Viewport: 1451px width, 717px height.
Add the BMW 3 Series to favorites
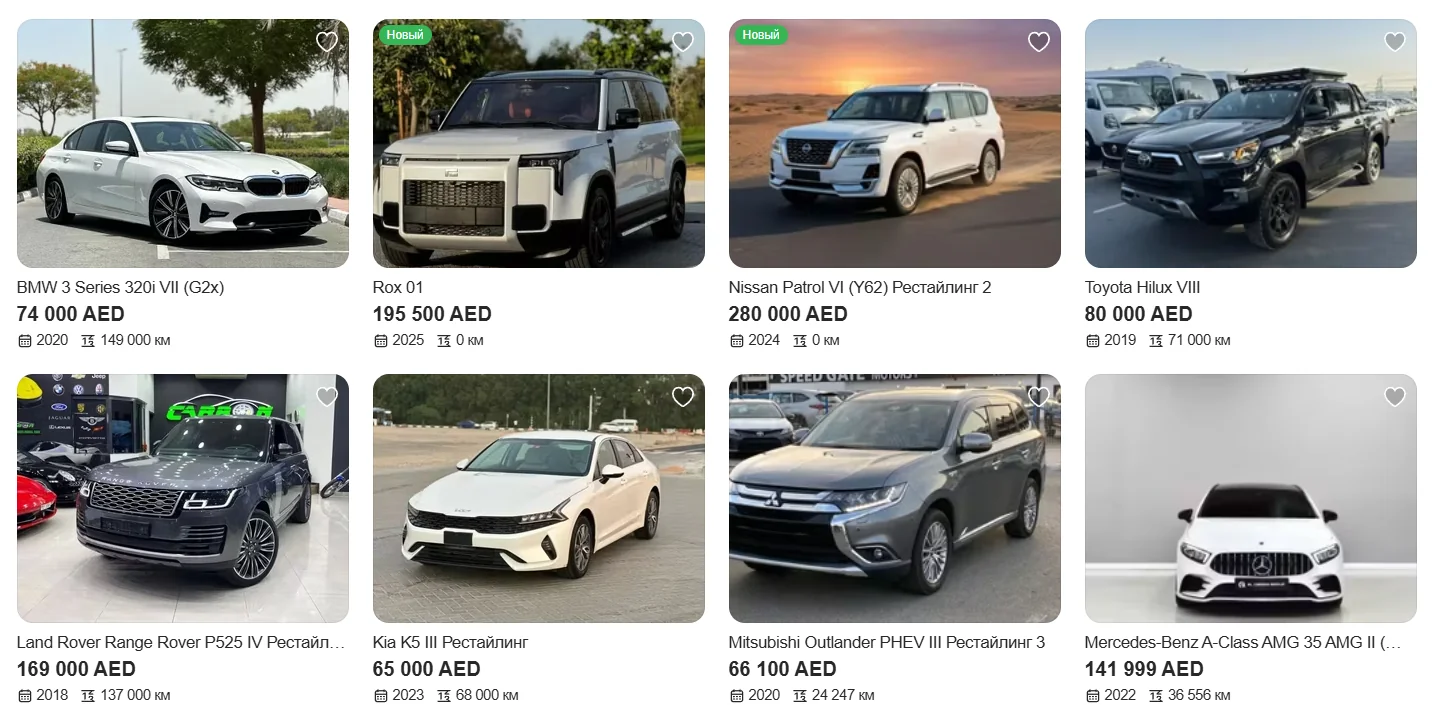click(x=327, y=42)
